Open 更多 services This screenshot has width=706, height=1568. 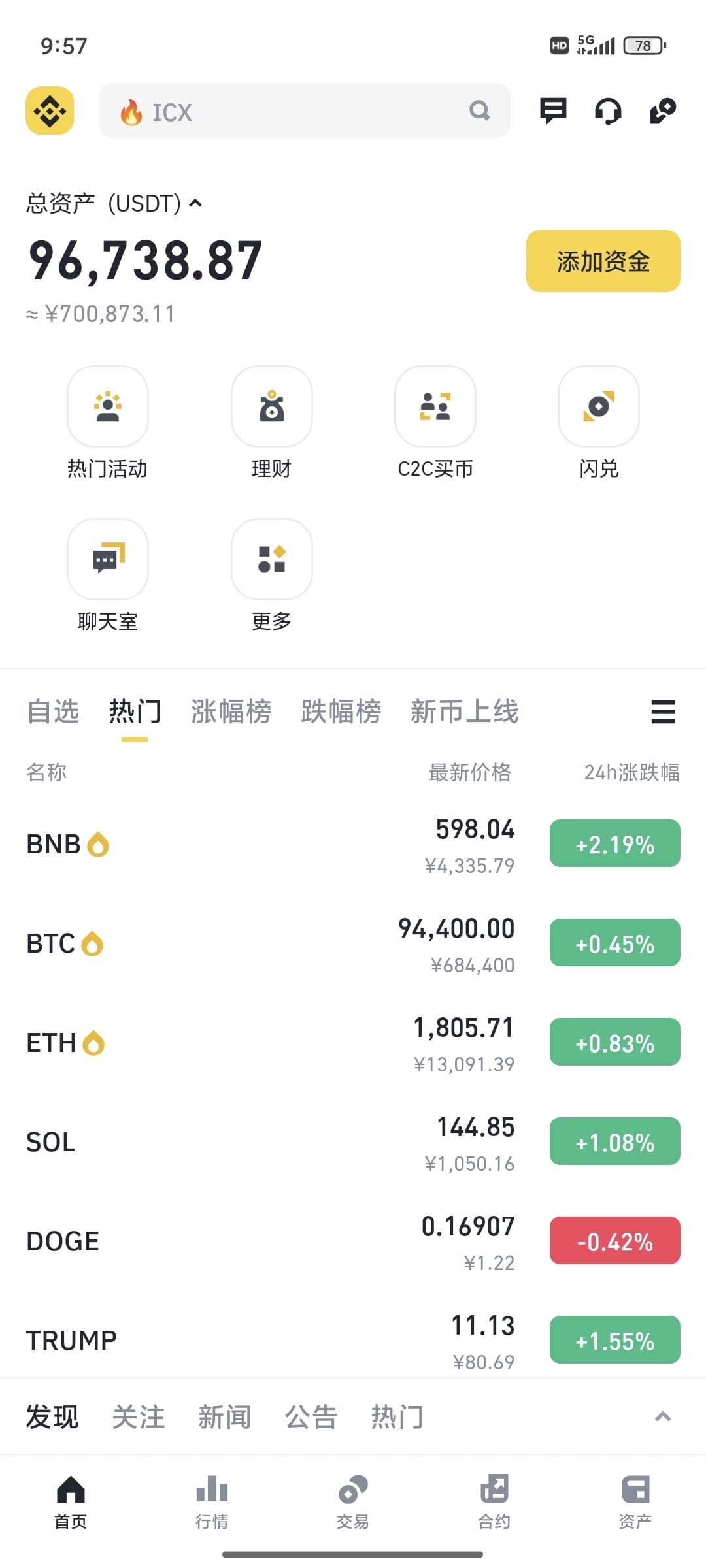[271, 576]
